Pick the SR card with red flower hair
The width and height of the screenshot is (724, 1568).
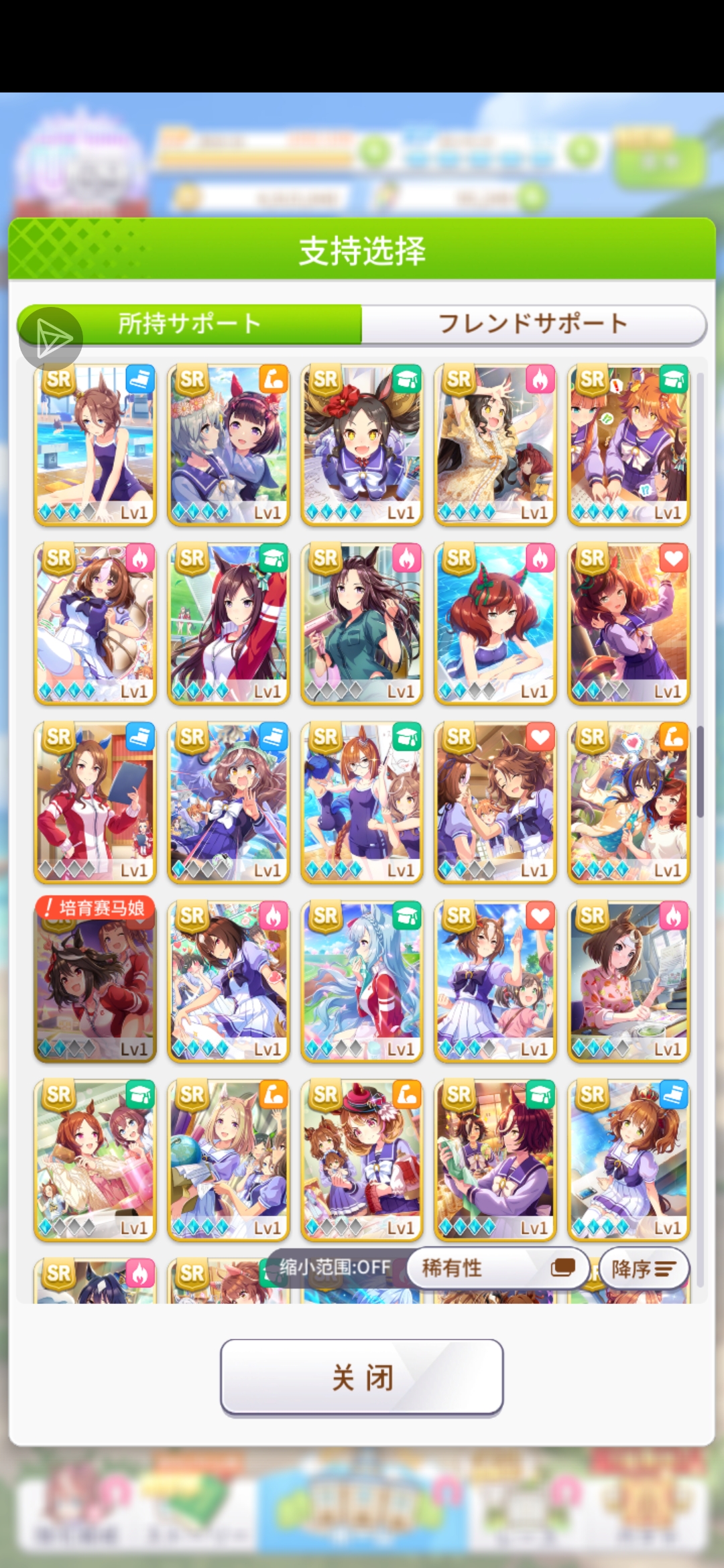click(x=362, y=445)
